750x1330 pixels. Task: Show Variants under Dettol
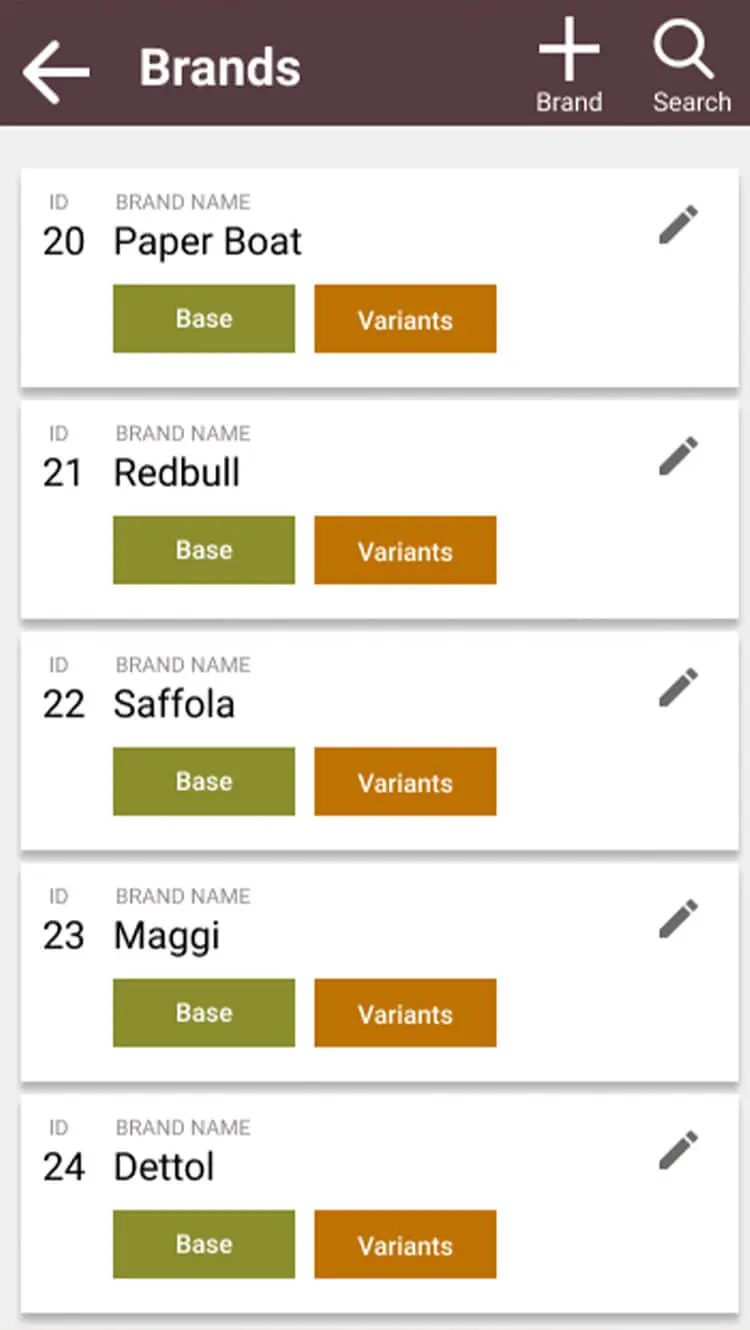click(x=405, y=1244)
